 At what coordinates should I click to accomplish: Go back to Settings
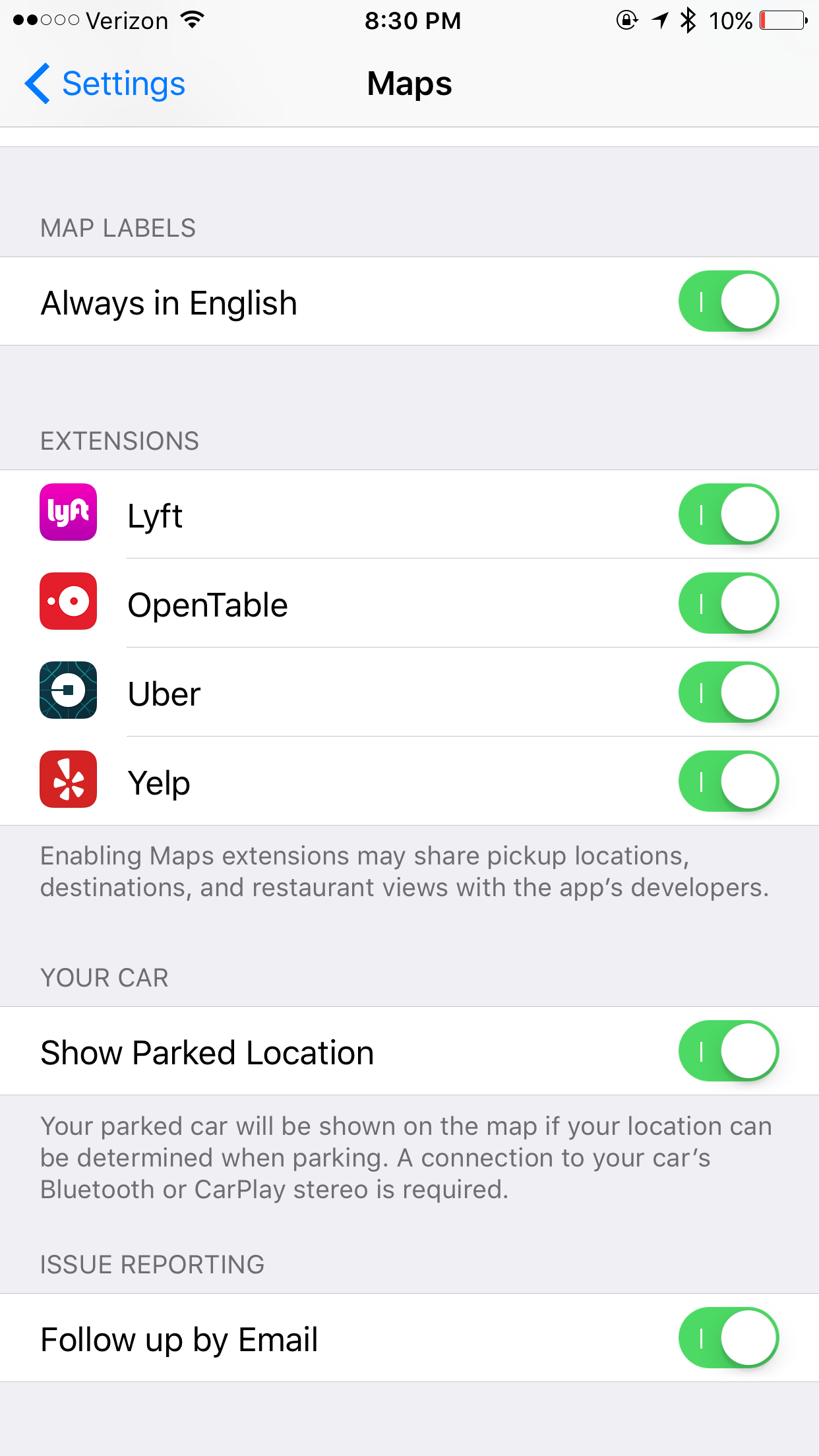[x=106, y=84]
